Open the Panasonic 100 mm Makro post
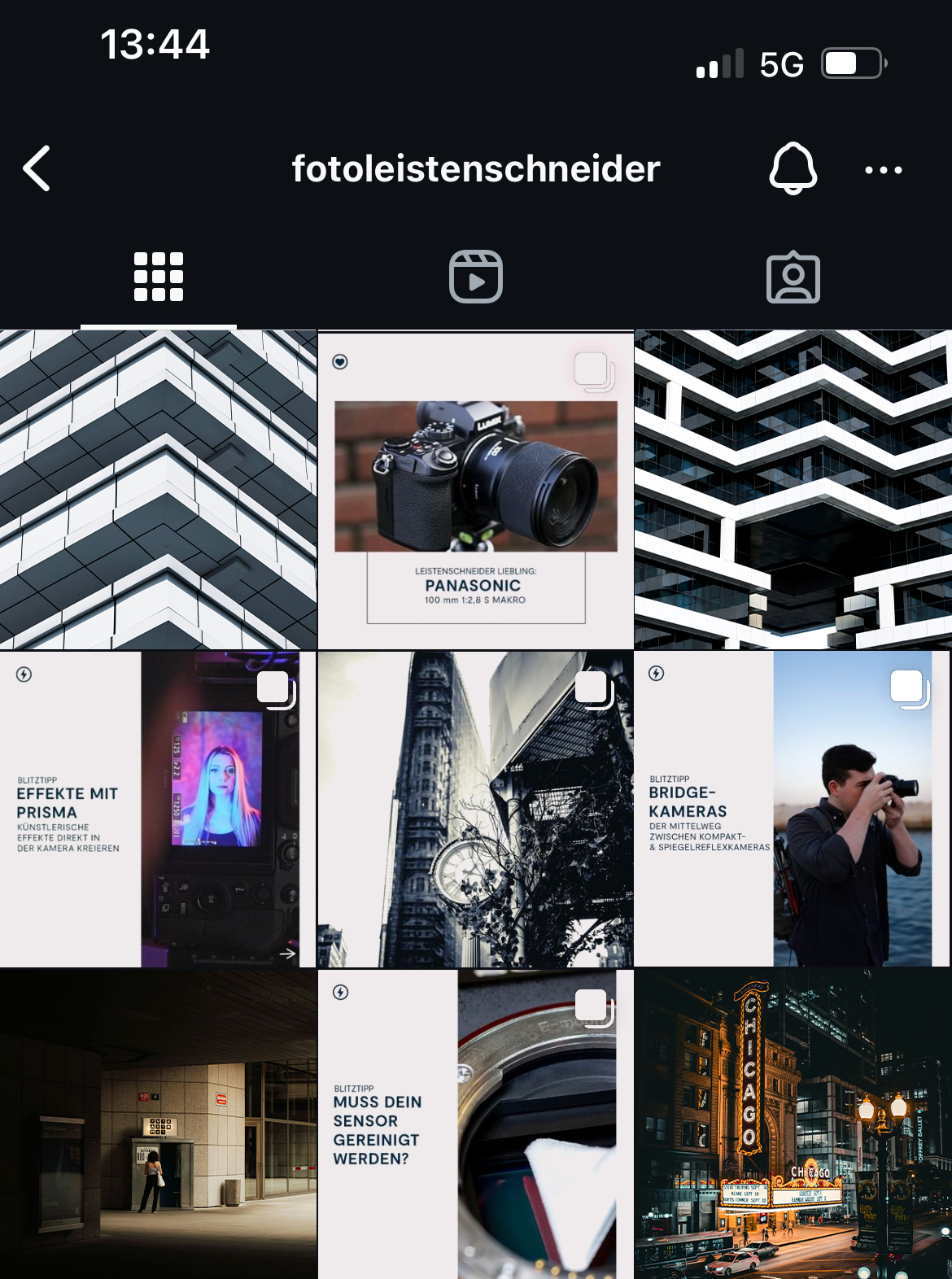The image size is (952, 1279). (x=475, y=490)
